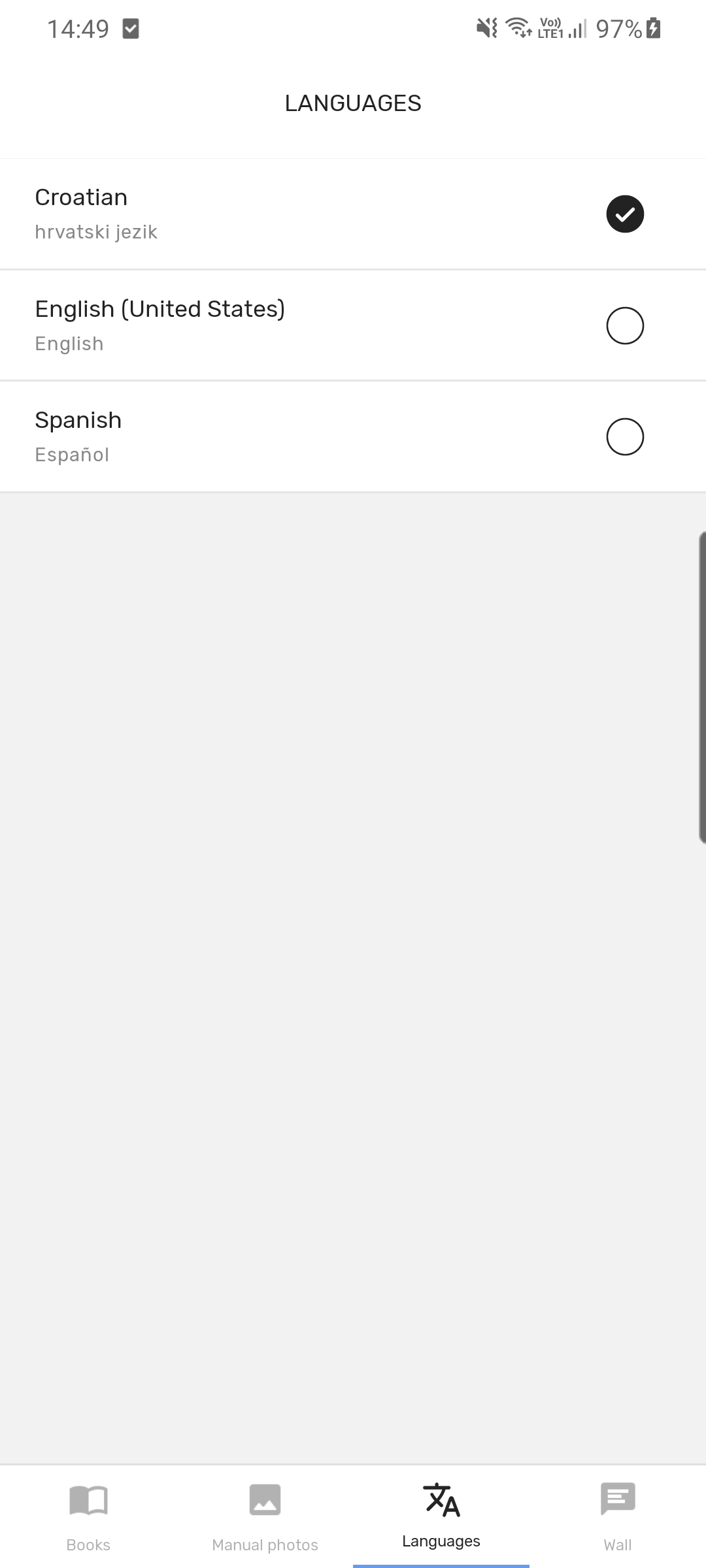This screenshot has height=1568, width=706.
Task: Tap the Wall chat bubble icon
Action: 618,1499
